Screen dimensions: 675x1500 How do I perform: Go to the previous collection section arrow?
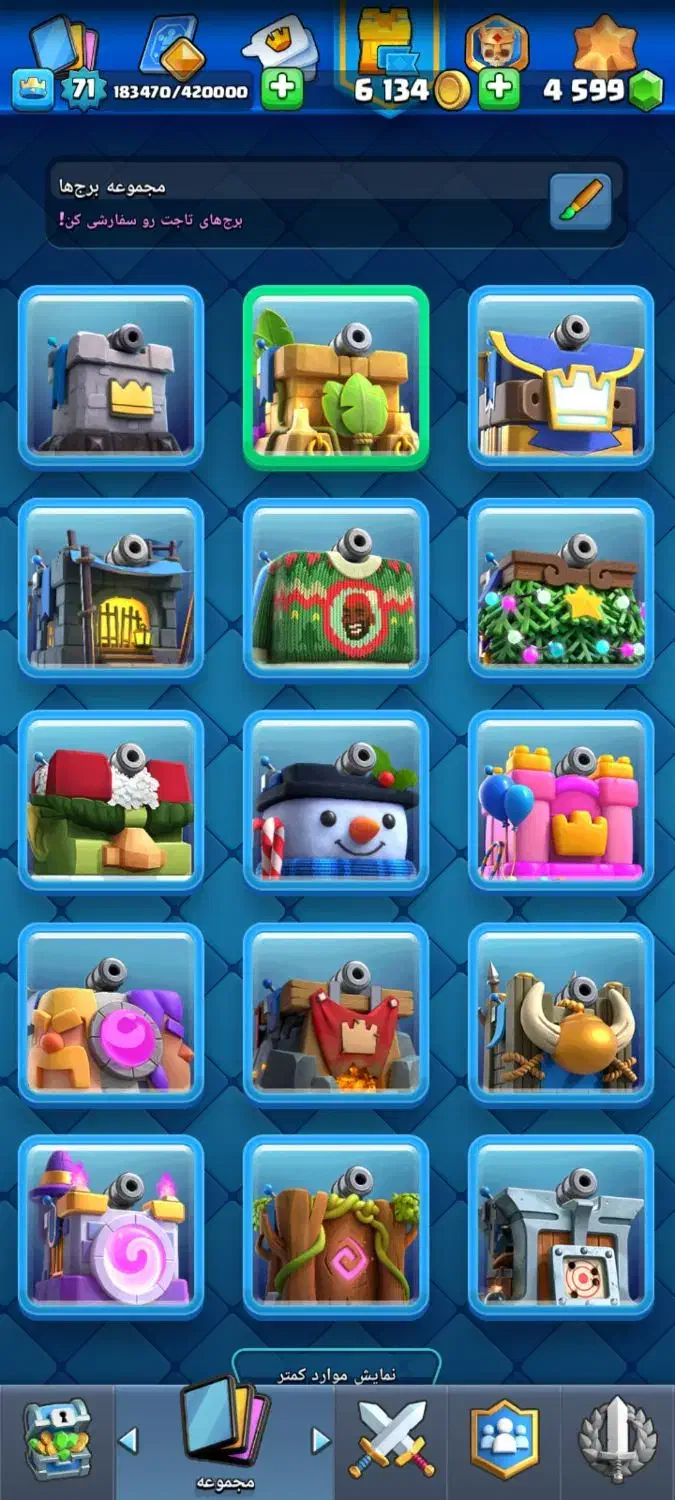(x=128, y=1441)
